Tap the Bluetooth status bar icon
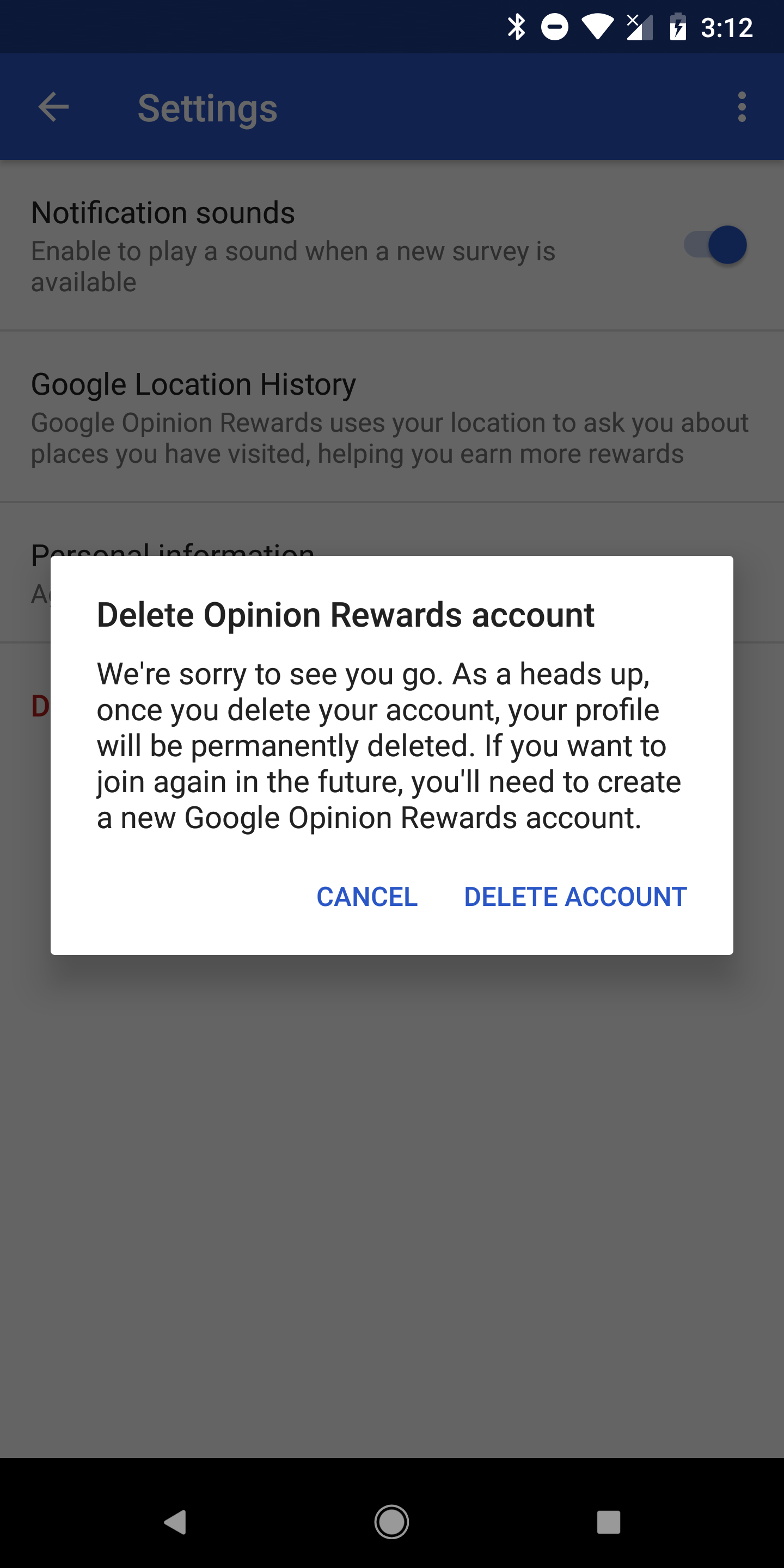 pos(517,27)
